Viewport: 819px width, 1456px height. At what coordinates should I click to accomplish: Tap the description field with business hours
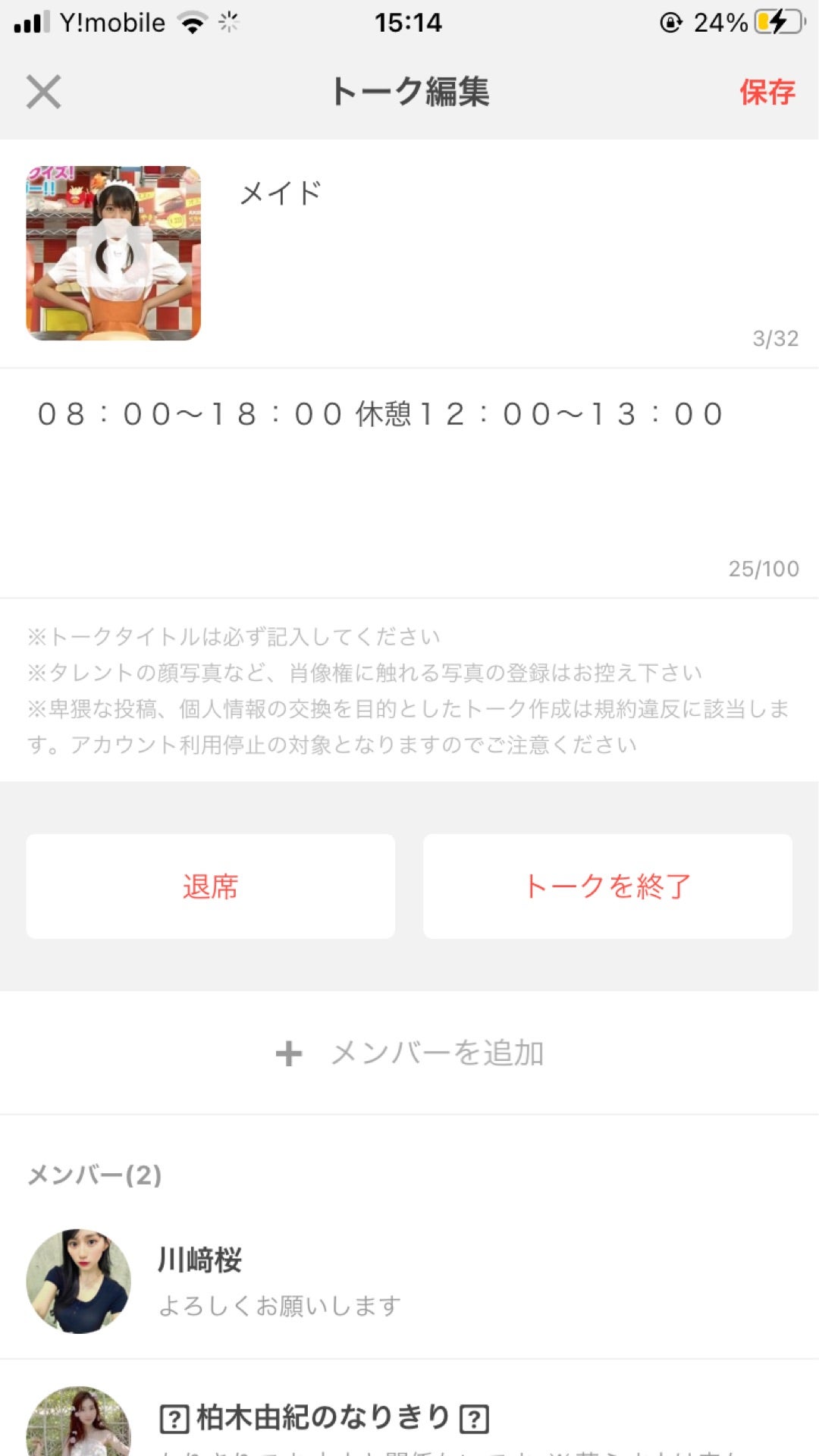point(379,413)
